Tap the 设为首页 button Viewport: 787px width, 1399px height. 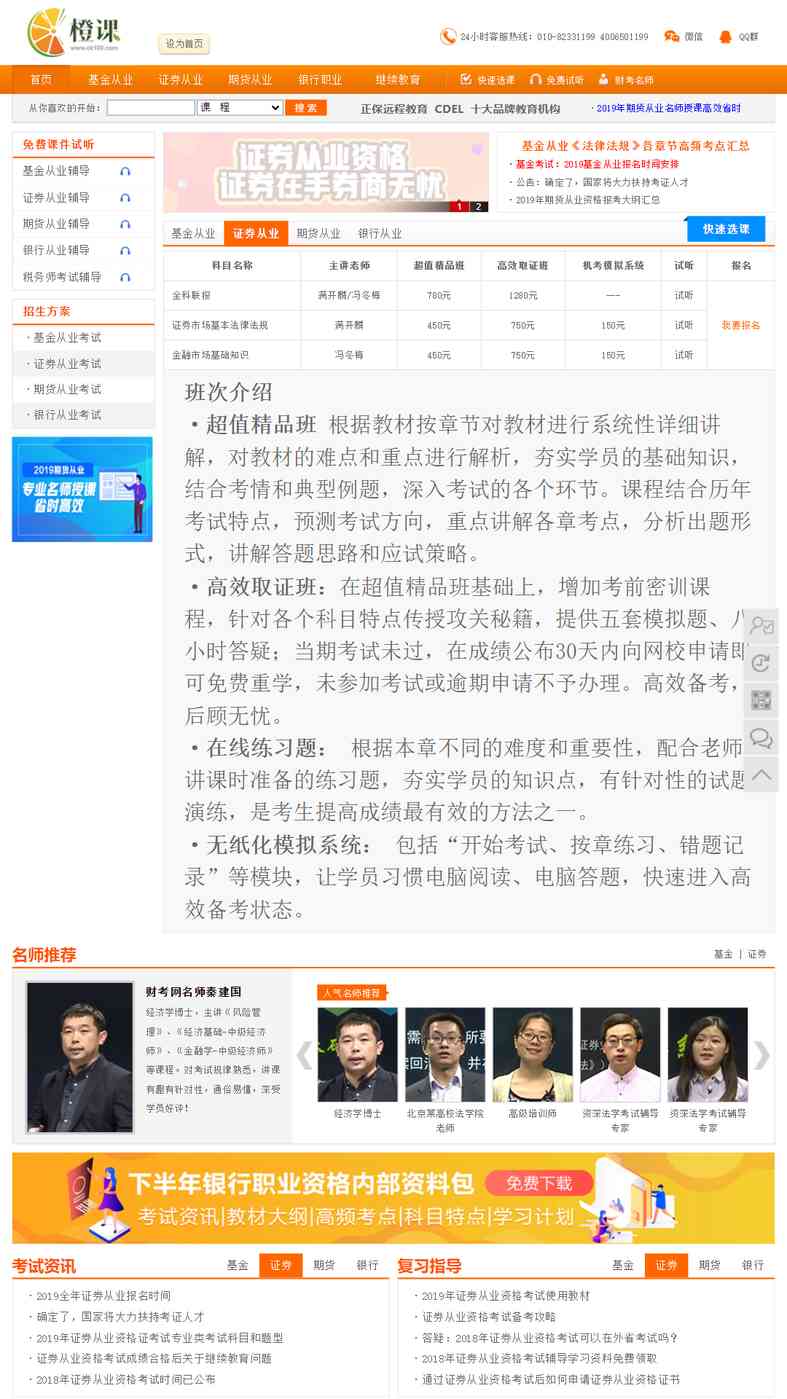(184, 44)
